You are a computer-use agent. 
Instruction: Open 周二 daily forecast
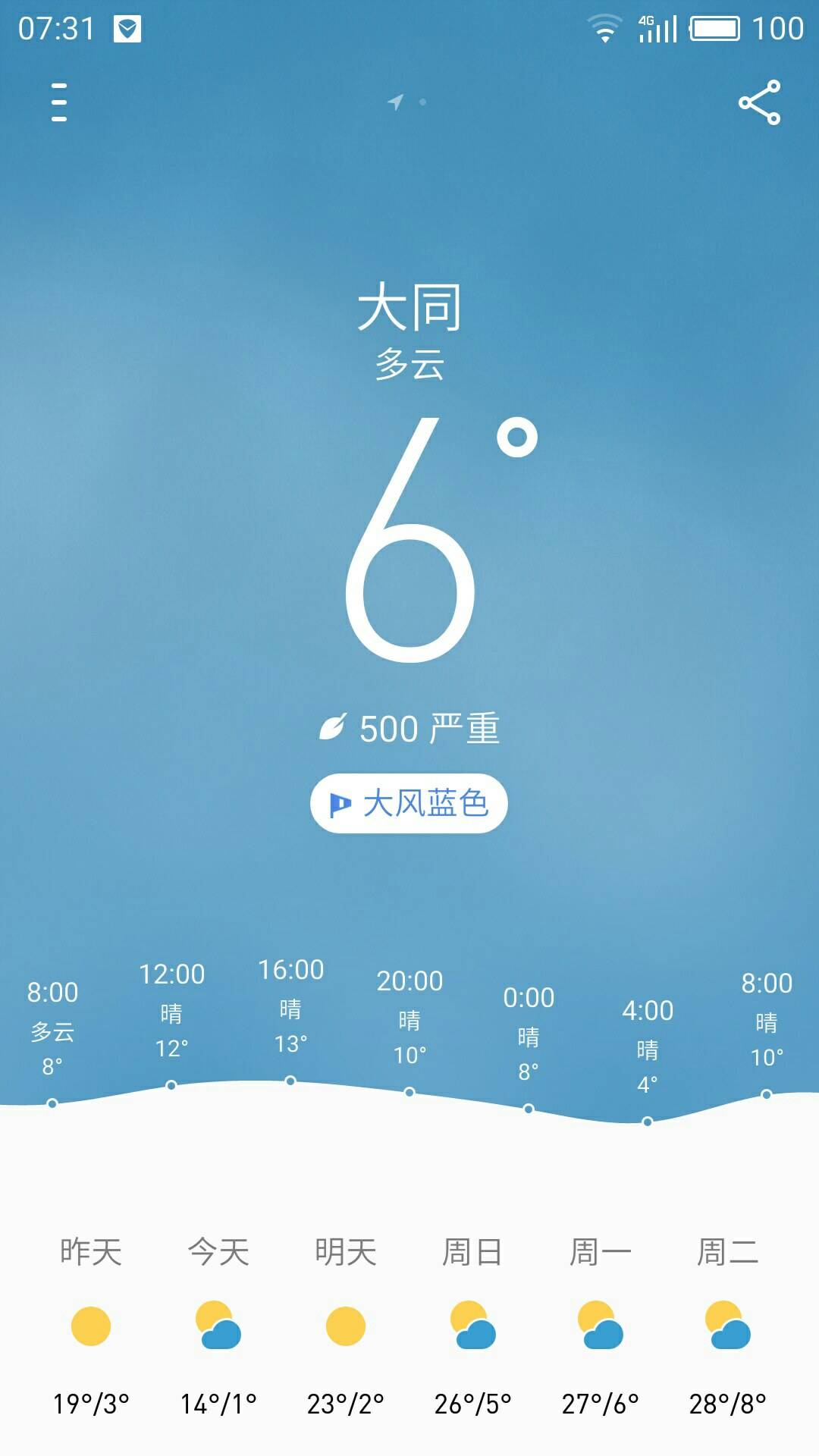pos(728,1326)
